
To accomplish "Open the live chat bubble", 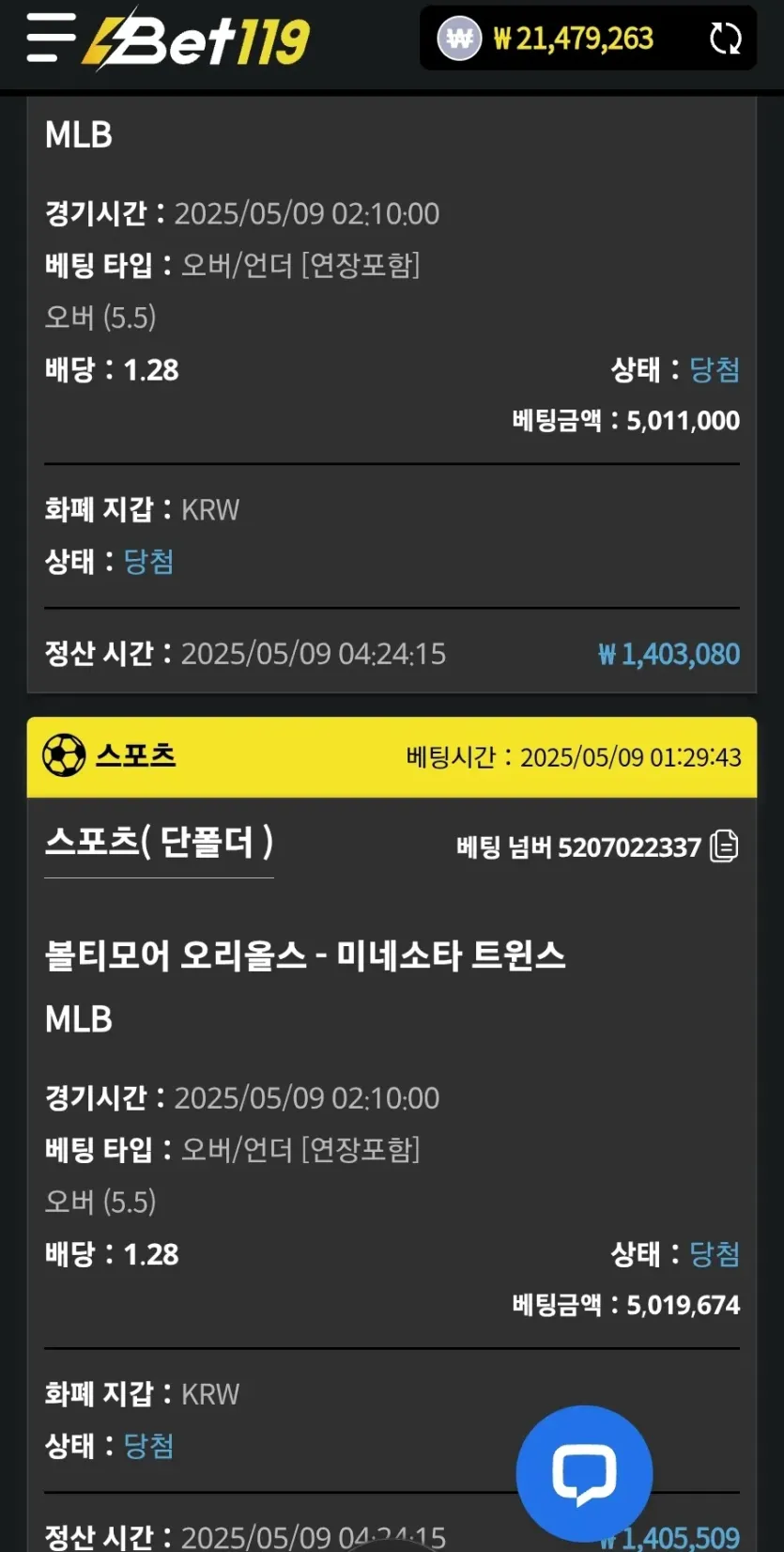I will click(x=584, y=1473).
